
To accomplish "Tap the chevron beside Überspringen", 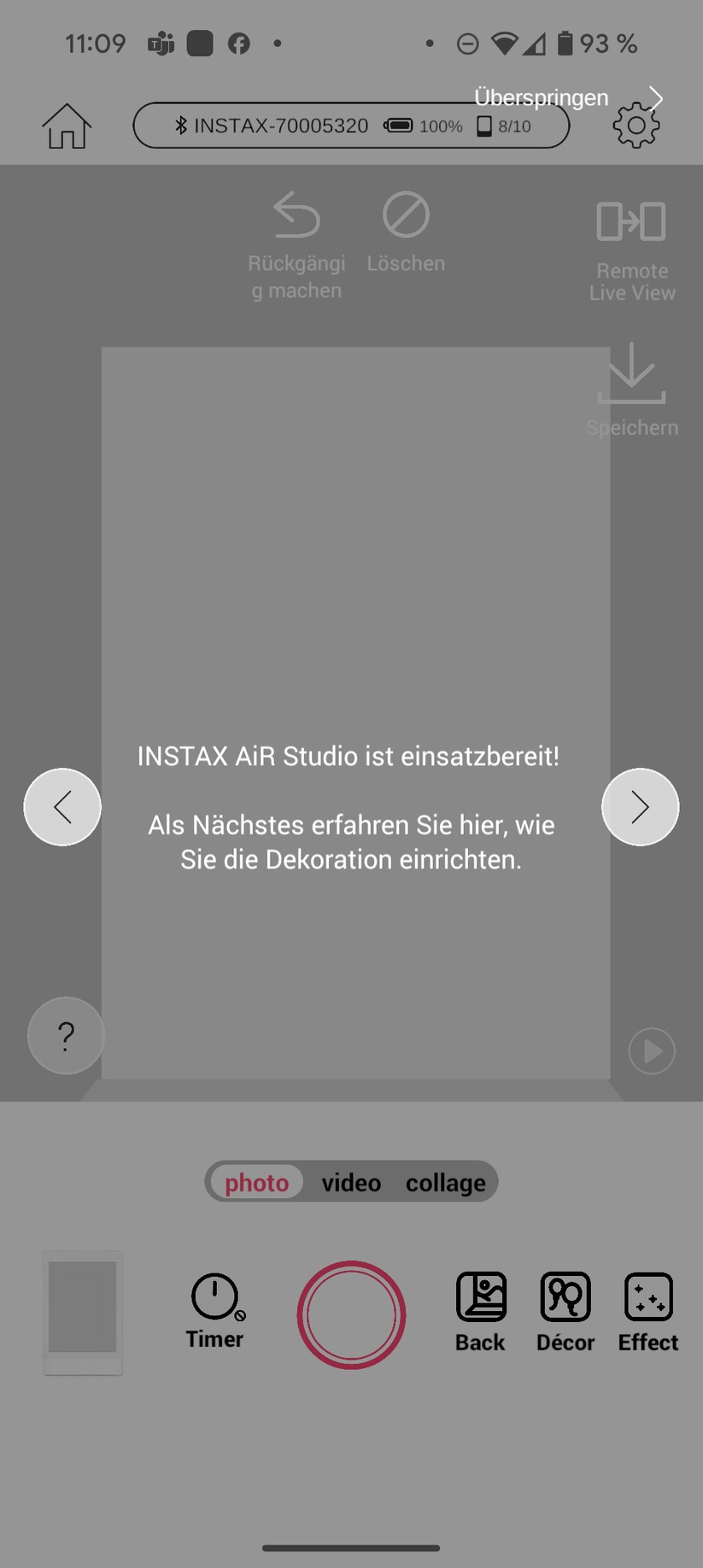I will click(656, 97).
